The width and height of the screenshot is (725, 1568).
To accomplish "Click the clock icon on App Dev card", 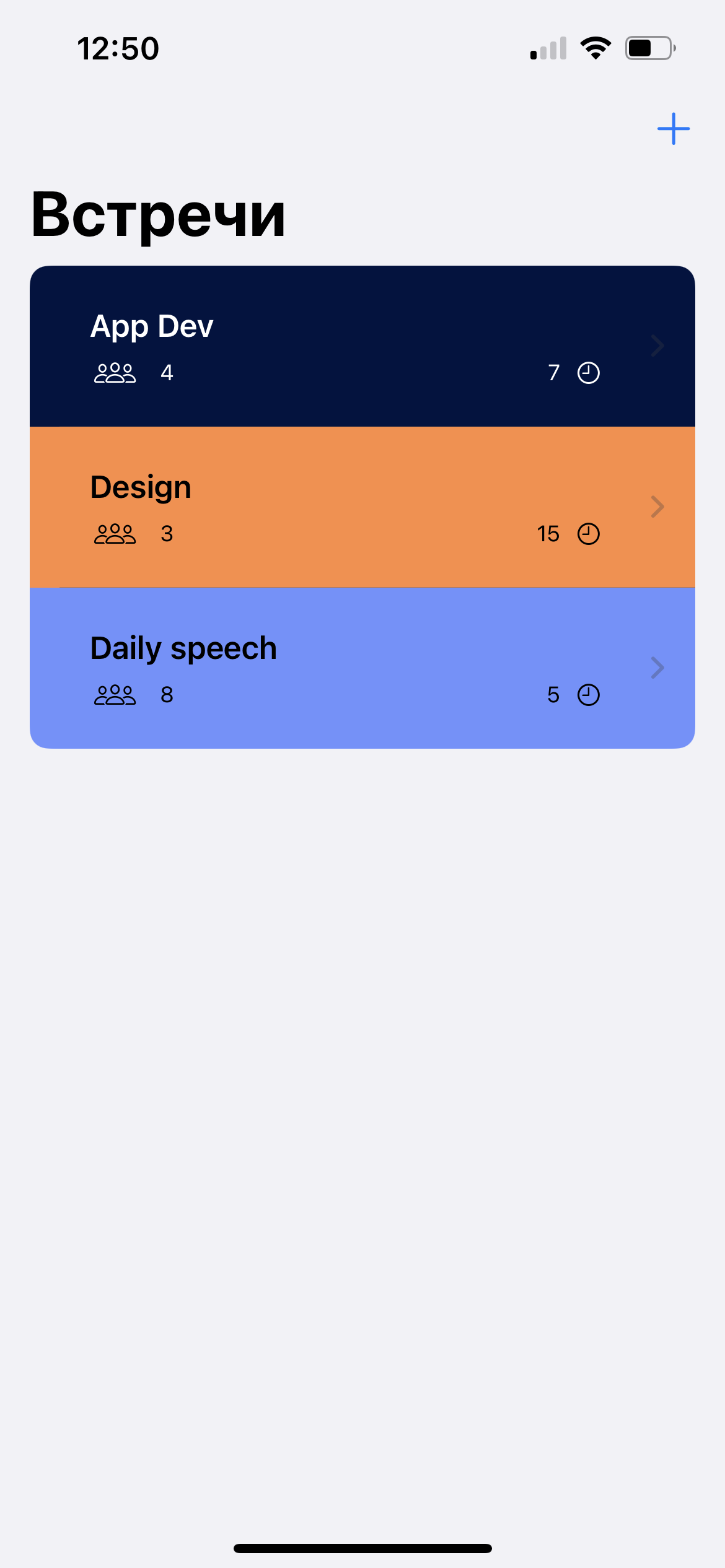I will tap(587, 372).
